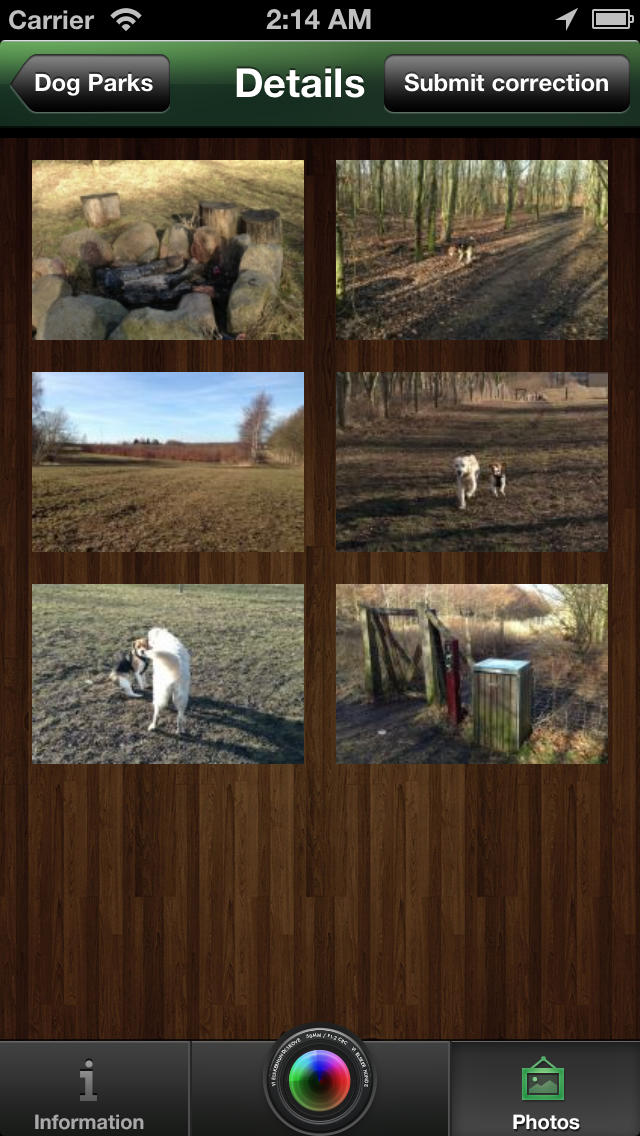Open photo of two dogs running in woods
Screen dimensions: 640x1136
coord(472,462)
